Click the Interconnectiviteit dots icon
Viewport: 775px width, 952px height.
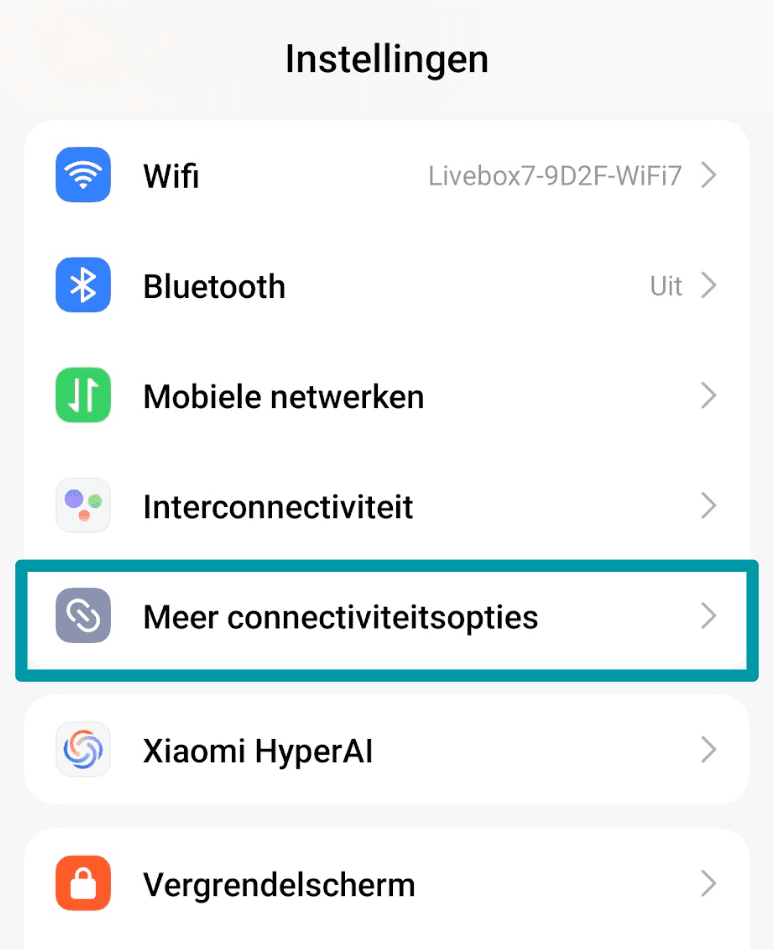click(82, 506)
